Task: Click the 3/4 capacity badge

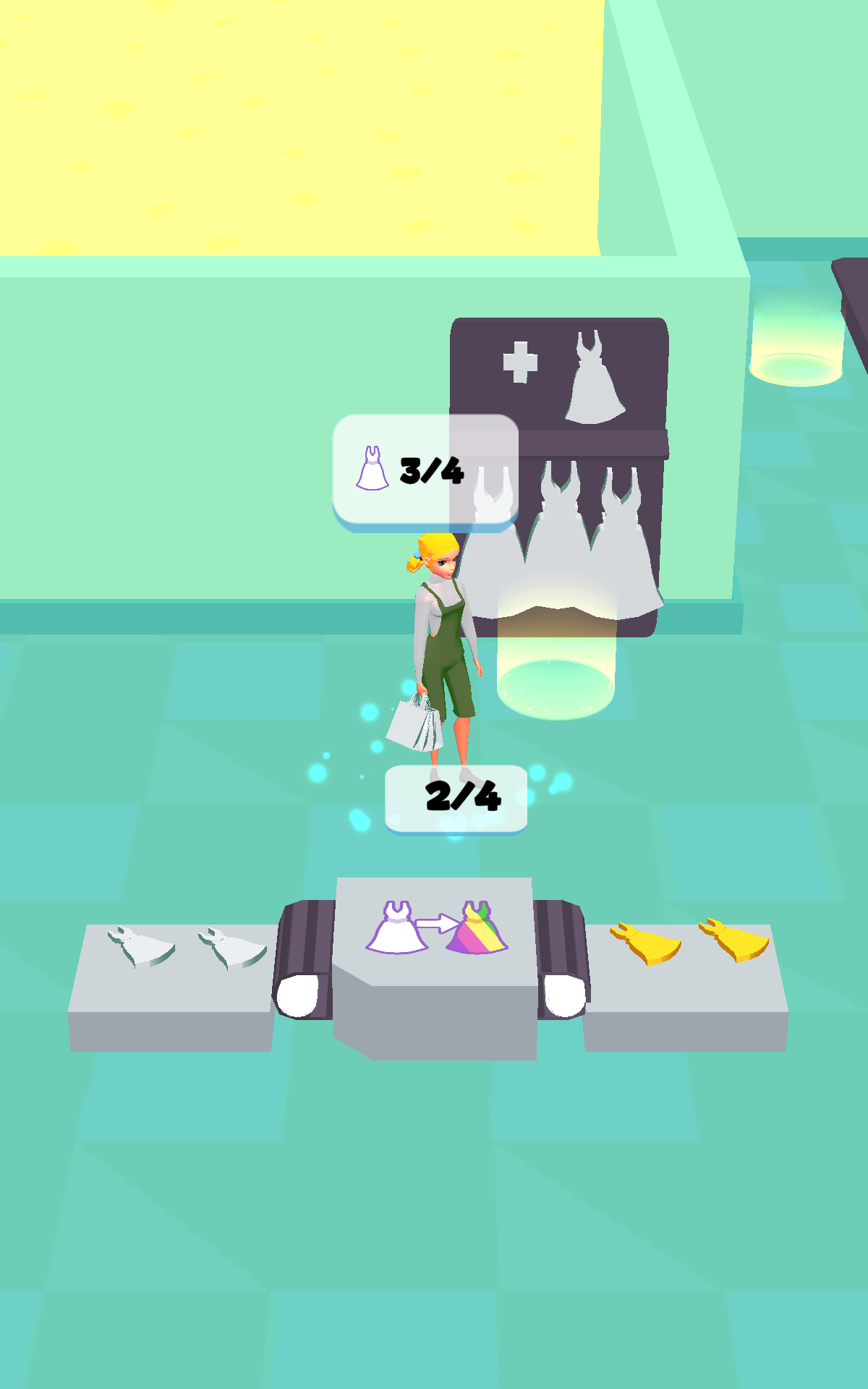Action: (x=425, y=470)
